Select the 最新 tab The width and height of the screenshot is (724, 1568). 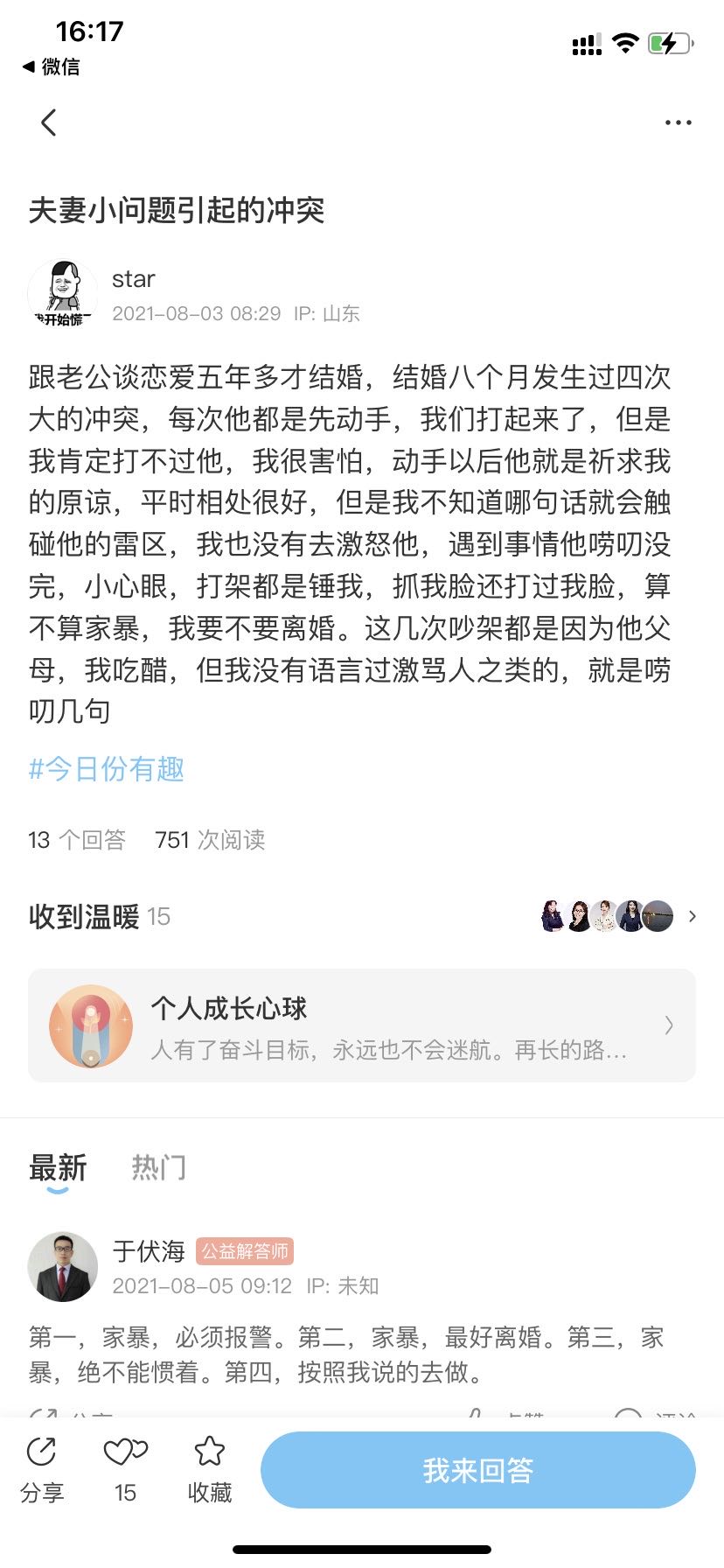(58, 1168)
